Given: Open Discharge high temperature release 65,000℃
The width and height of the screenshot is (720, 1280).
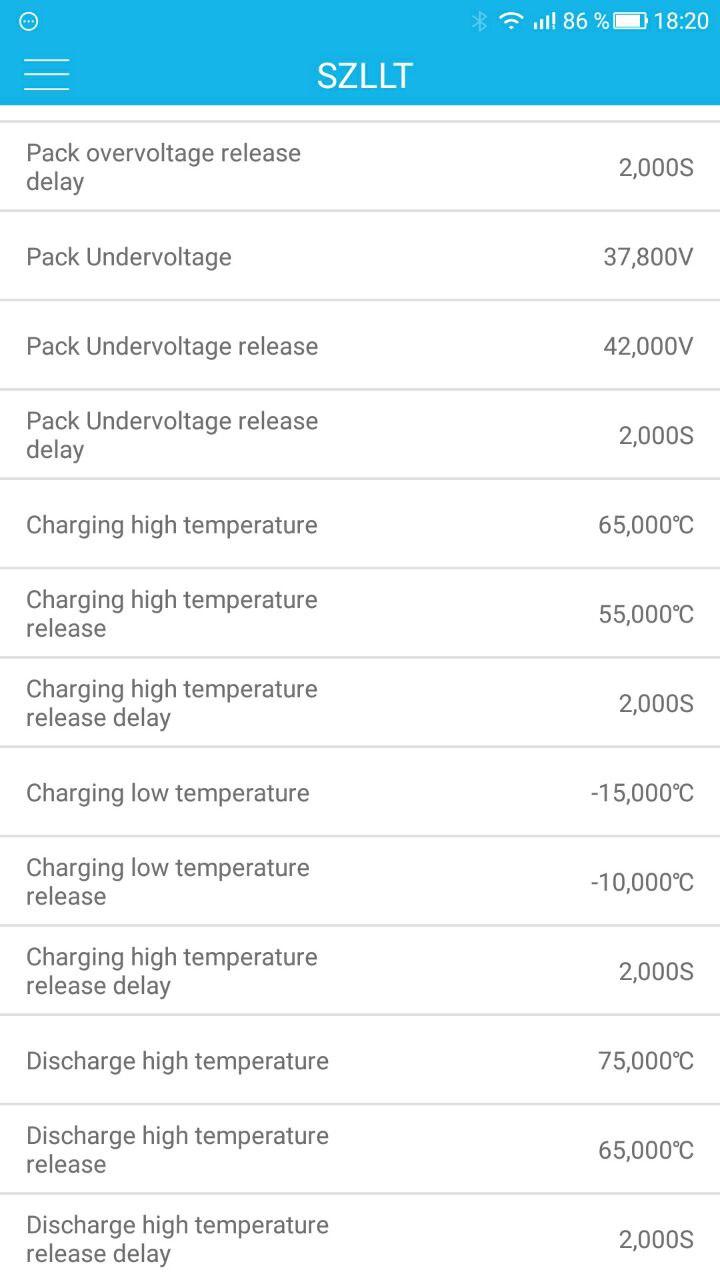Looking at the screenshot, I should pyautogui.click(x=360, y=1150).
